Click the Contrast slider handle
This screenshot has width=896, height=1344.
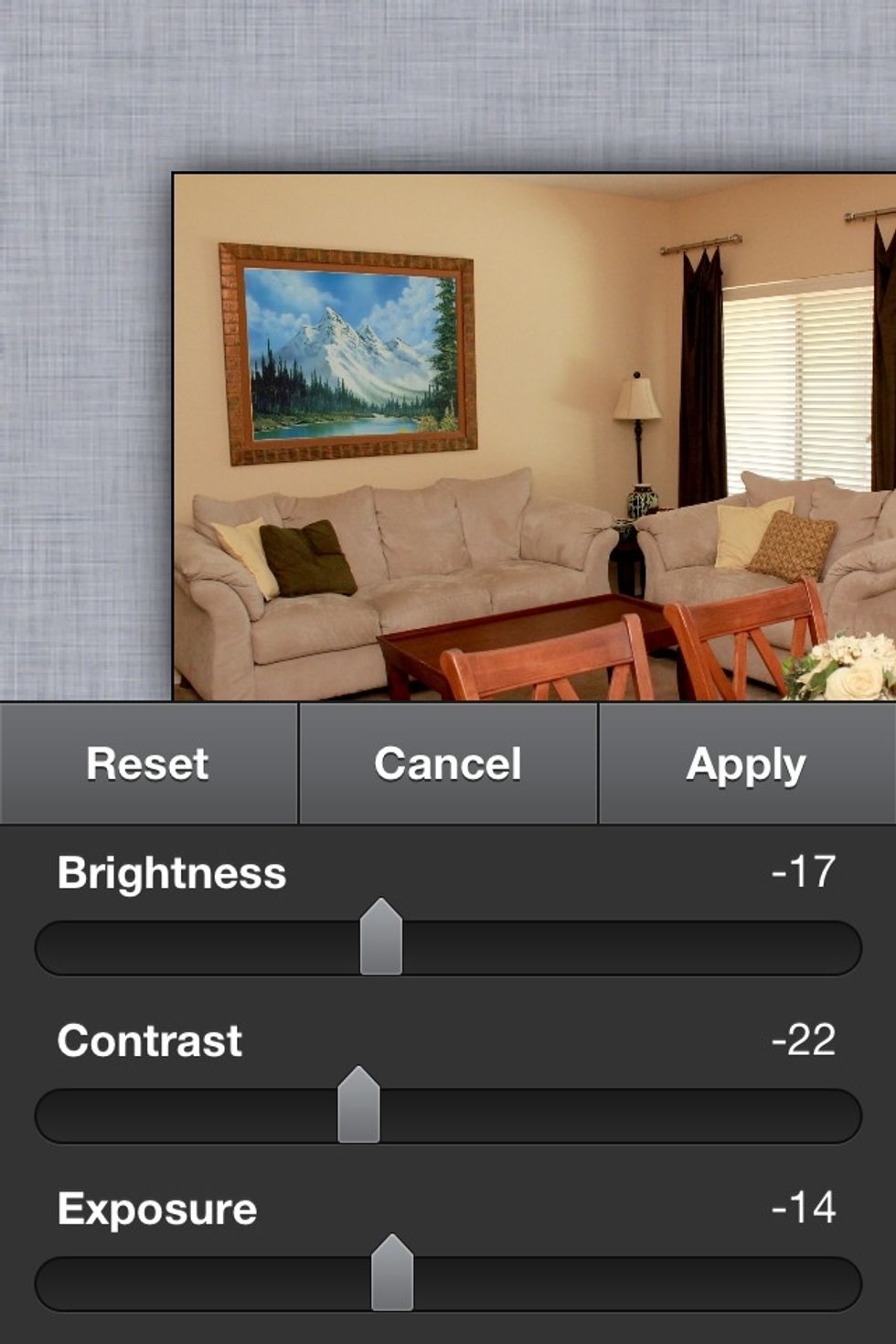(358, 1104)
